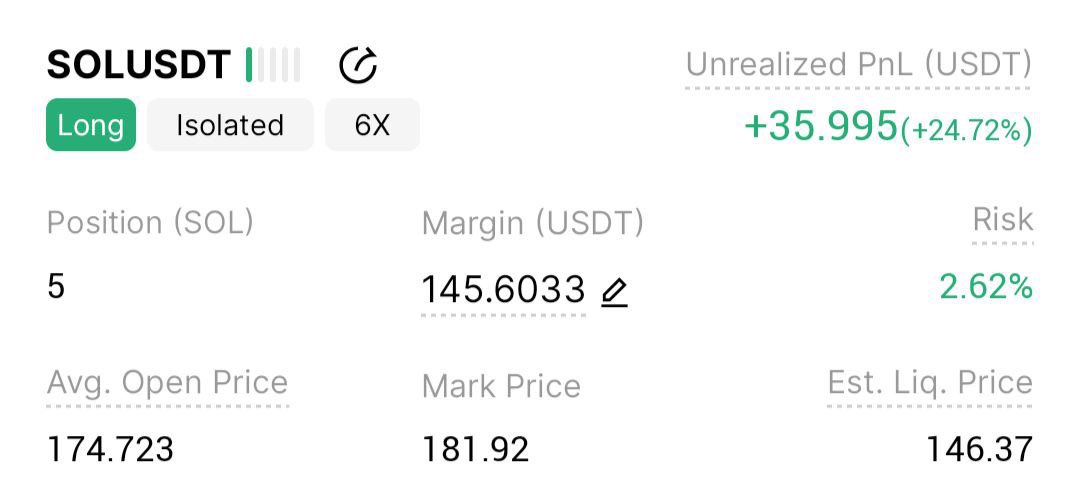Viewport: 1080px width, 481px height.
Task: Show Risk explanation
Action: [1003, 220]
